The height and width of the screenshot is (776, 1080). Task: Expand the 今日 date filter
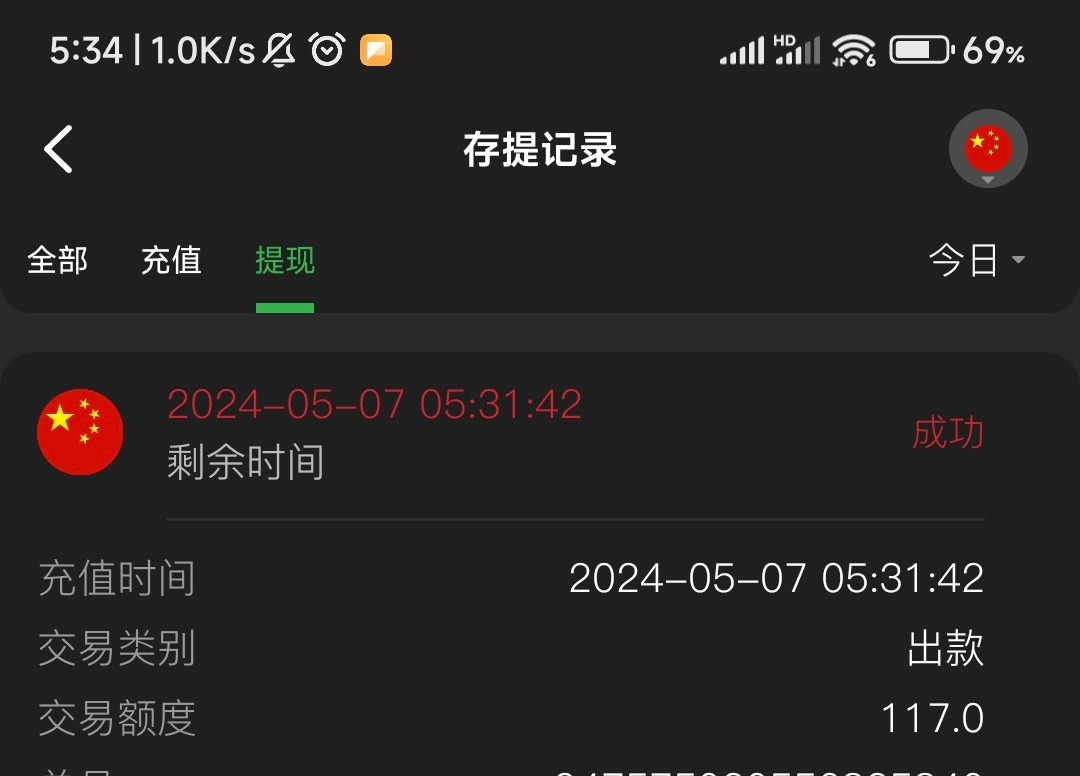(976, 261)
